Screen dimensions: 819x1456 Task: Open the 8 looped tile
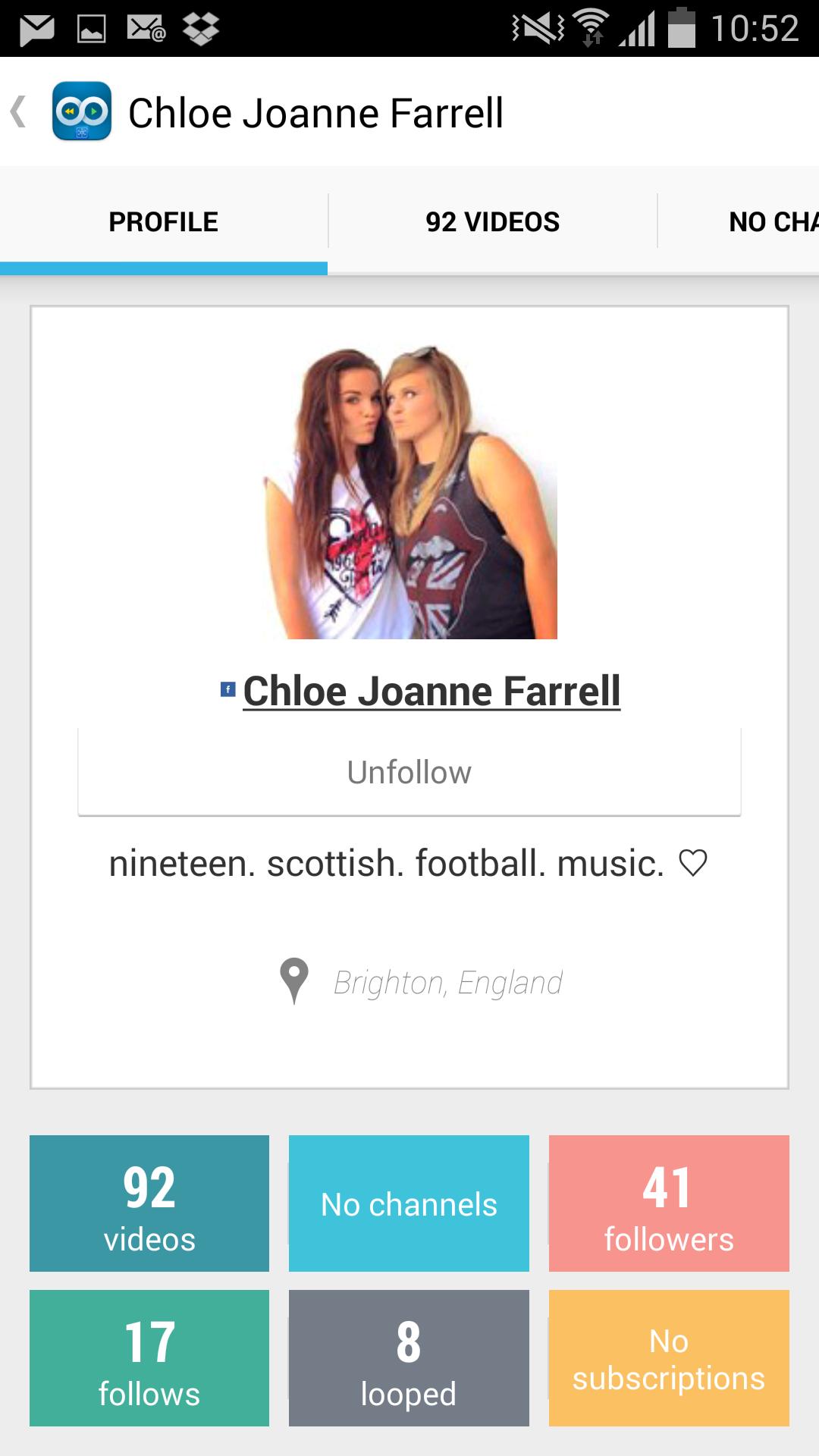coord(409,1358)
